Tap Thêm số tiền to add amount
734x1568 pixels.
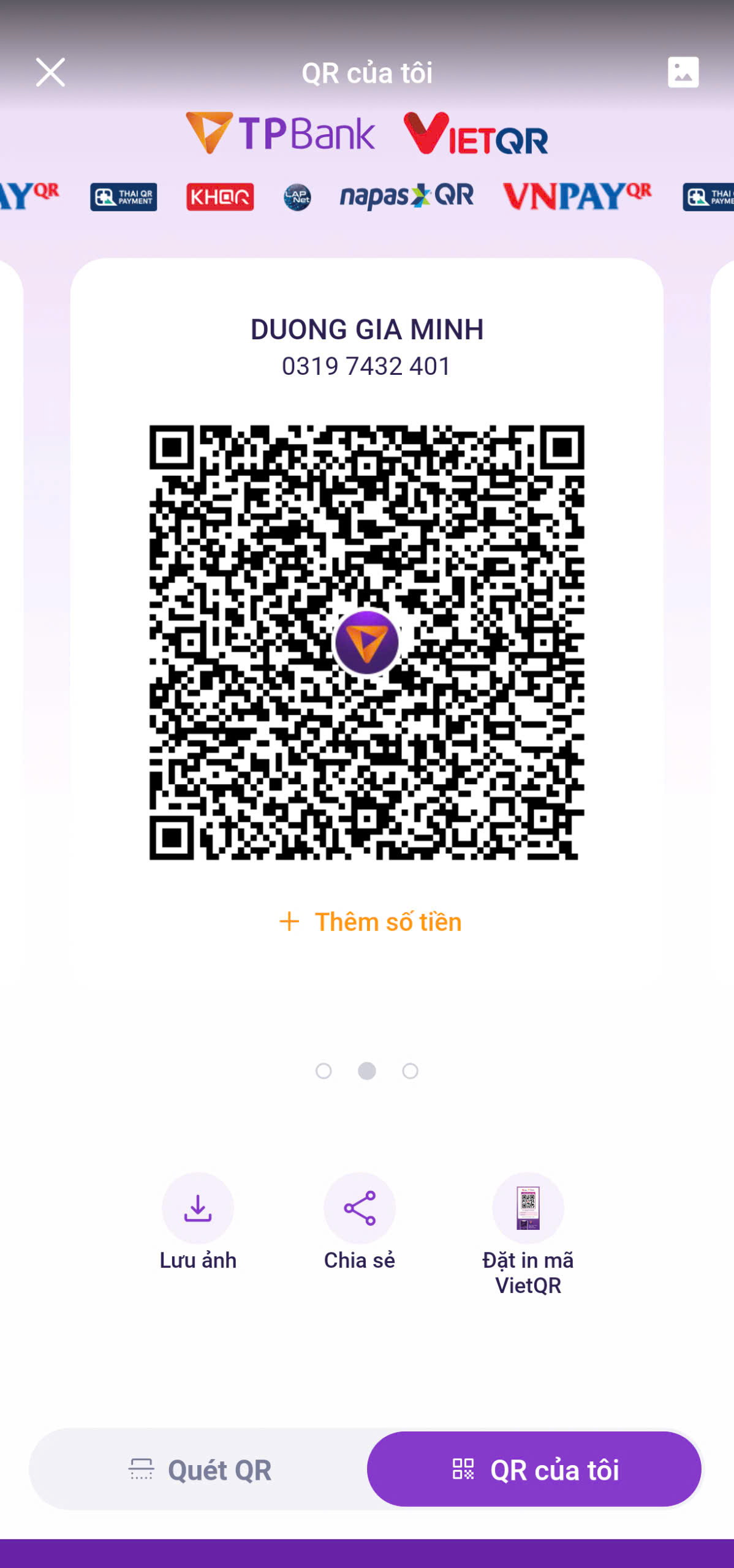pyautogui.click(x=369, y=922)
